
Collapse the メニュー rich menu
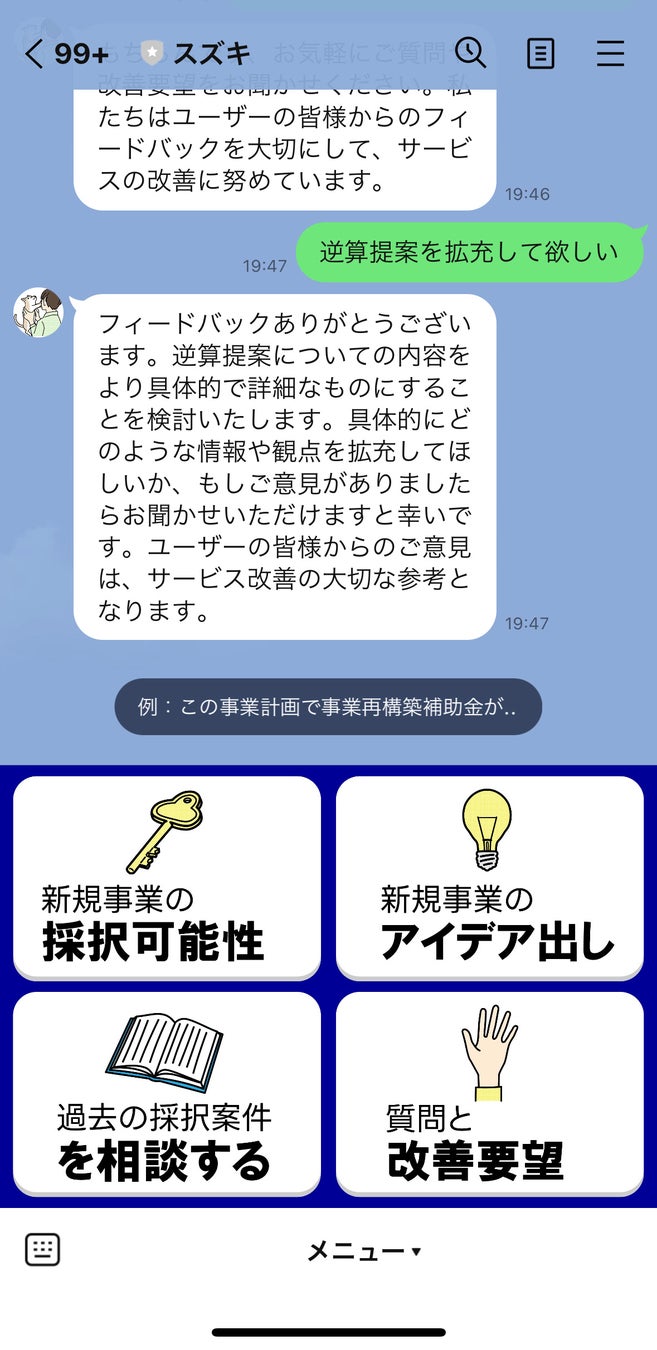(364, 1251)
